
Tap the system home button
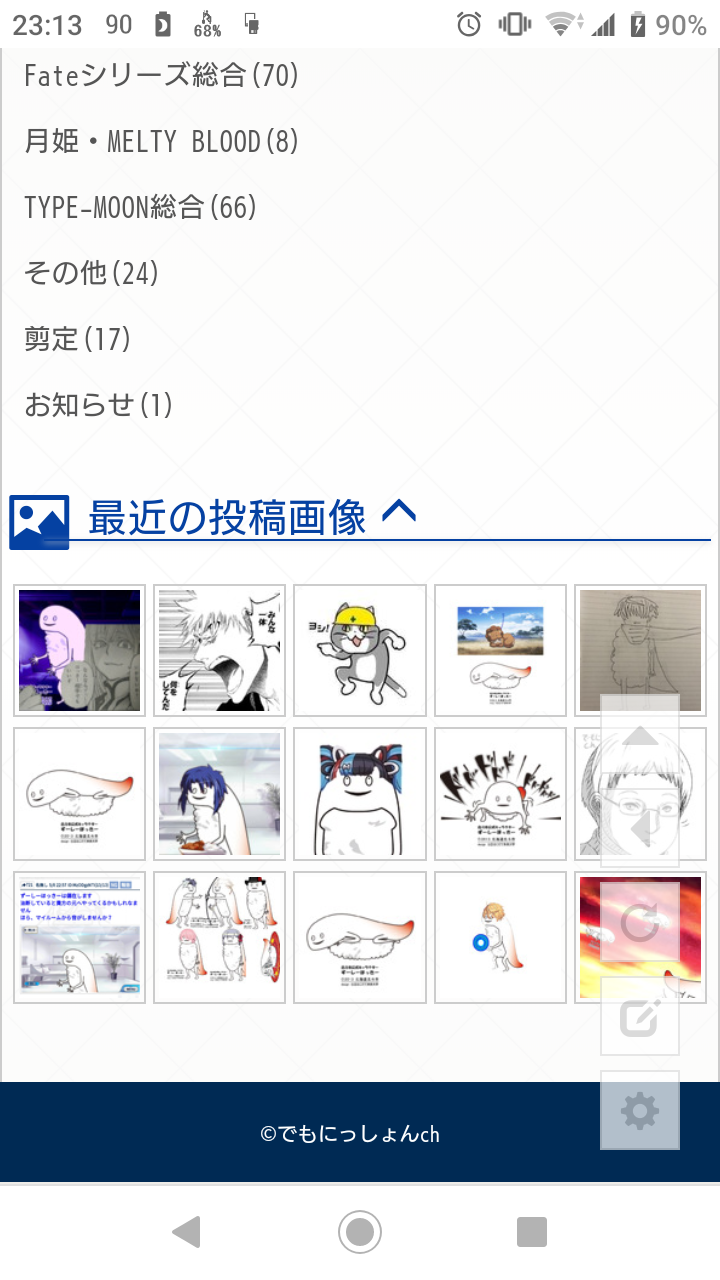(x=360, y=1231)
